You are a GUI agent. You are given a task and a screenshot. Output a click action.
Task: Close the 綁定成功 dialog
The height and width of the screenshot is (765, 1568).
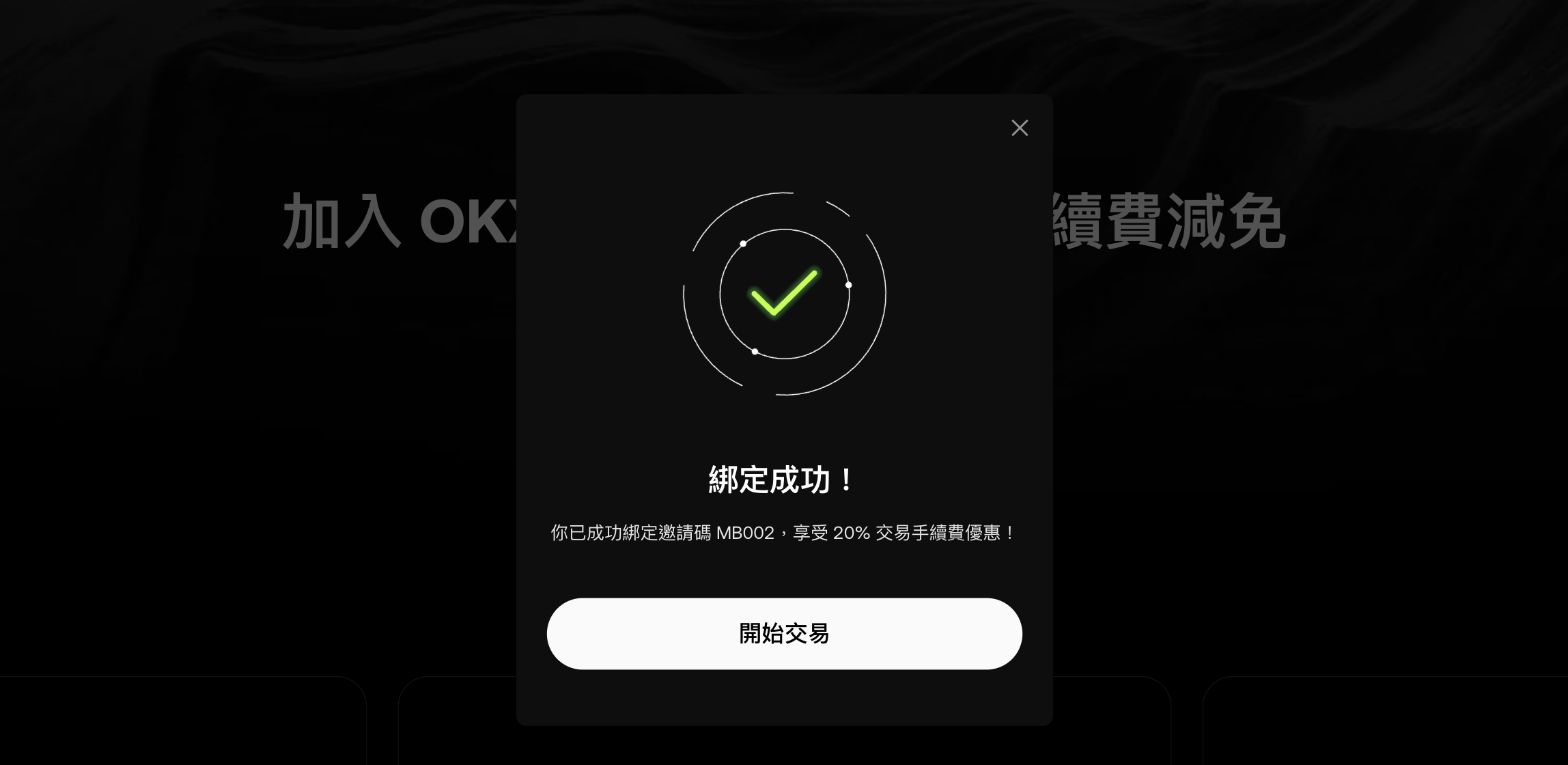(x=1020, y=128)
